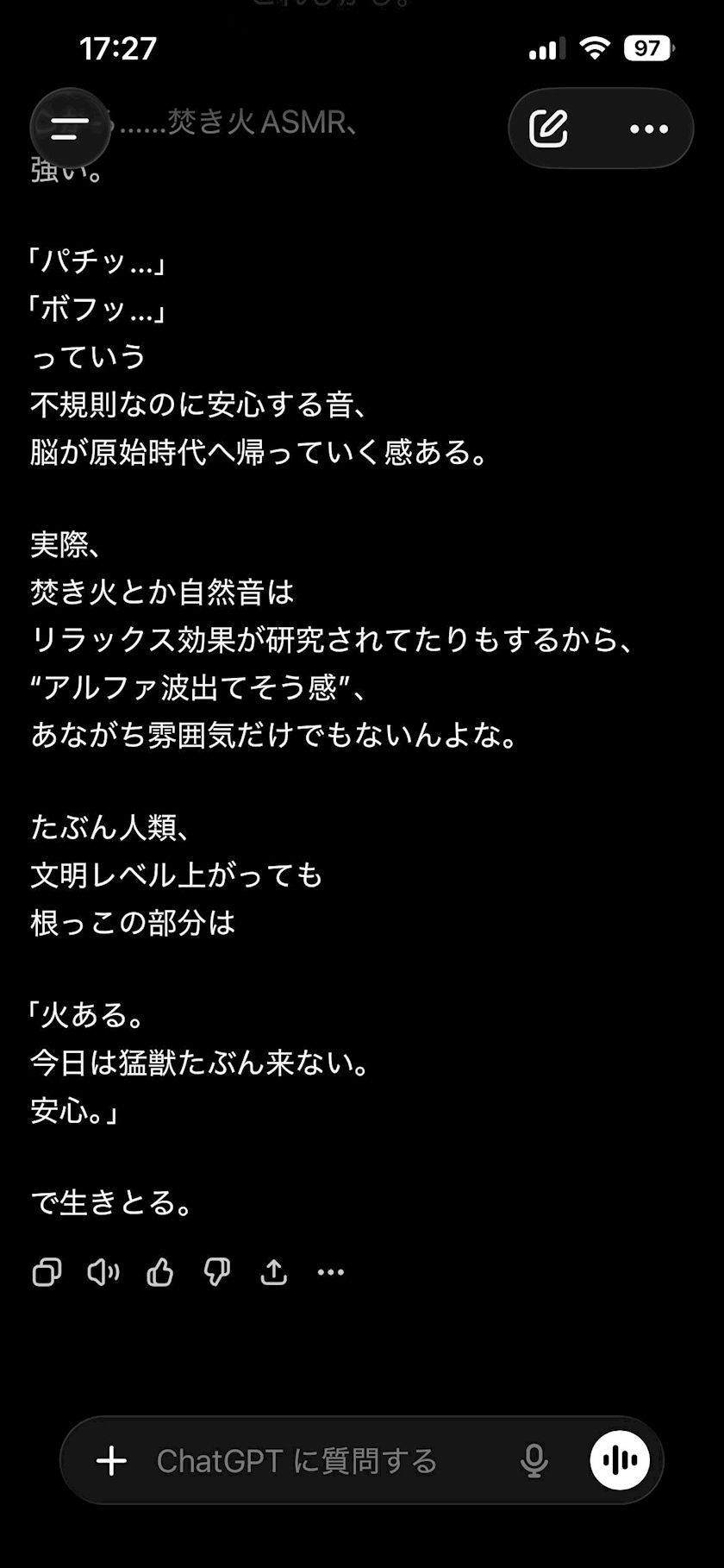Start dictation with the microphone icon
724x1568 pixels.
(x=534, y=1461)
